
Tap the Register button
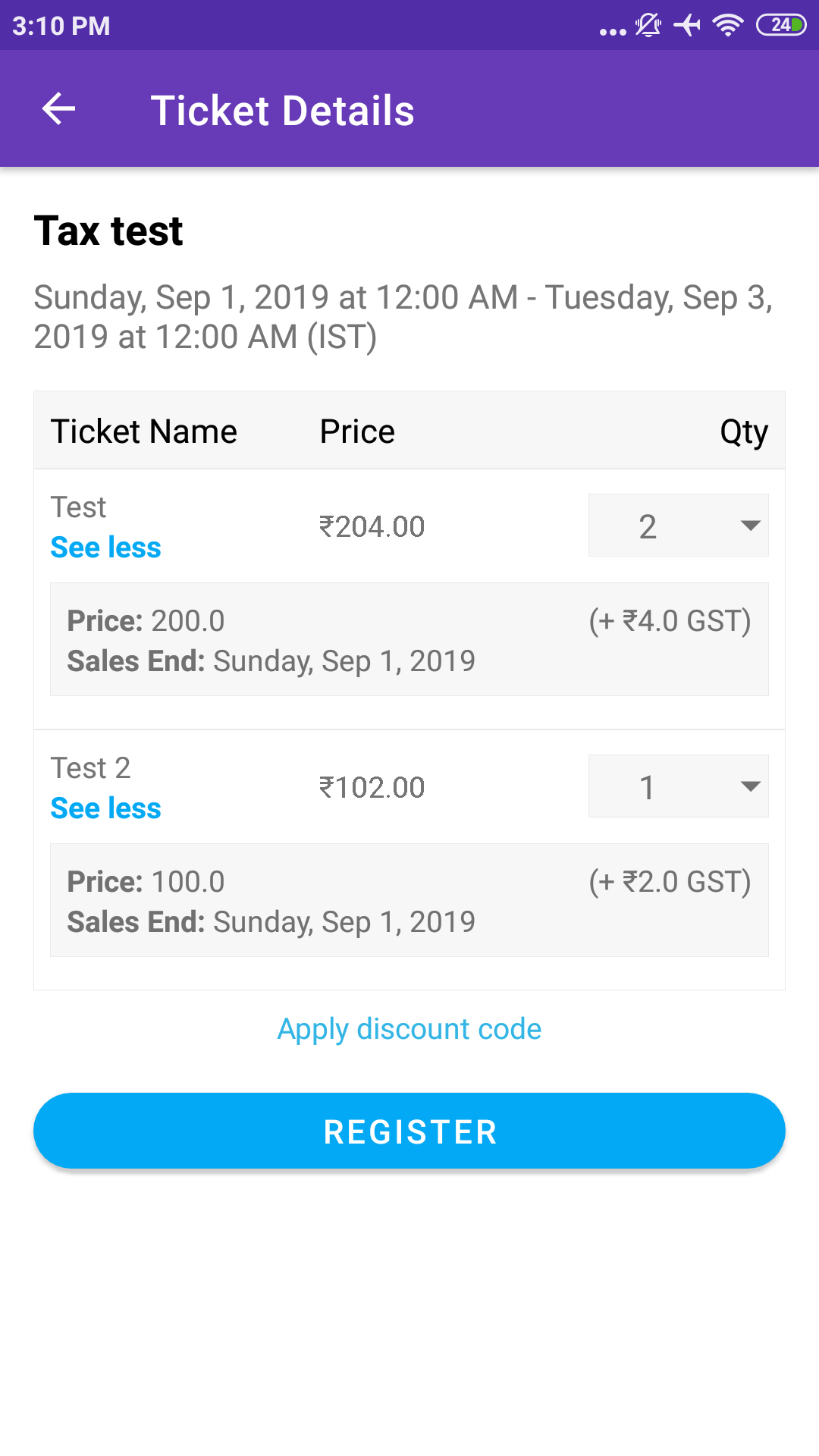point(409,1131)
